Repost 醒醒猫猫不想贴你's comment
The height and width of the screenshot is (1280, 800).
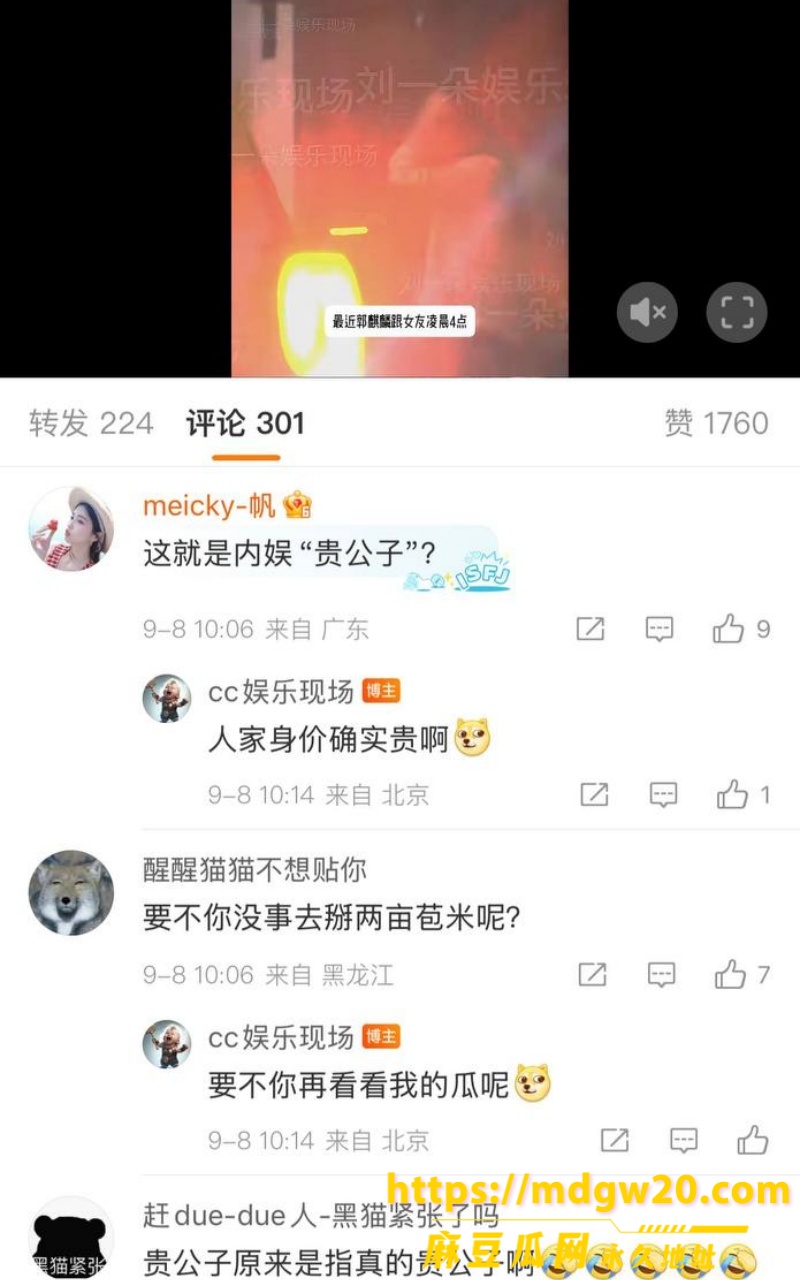coord(592,974)
